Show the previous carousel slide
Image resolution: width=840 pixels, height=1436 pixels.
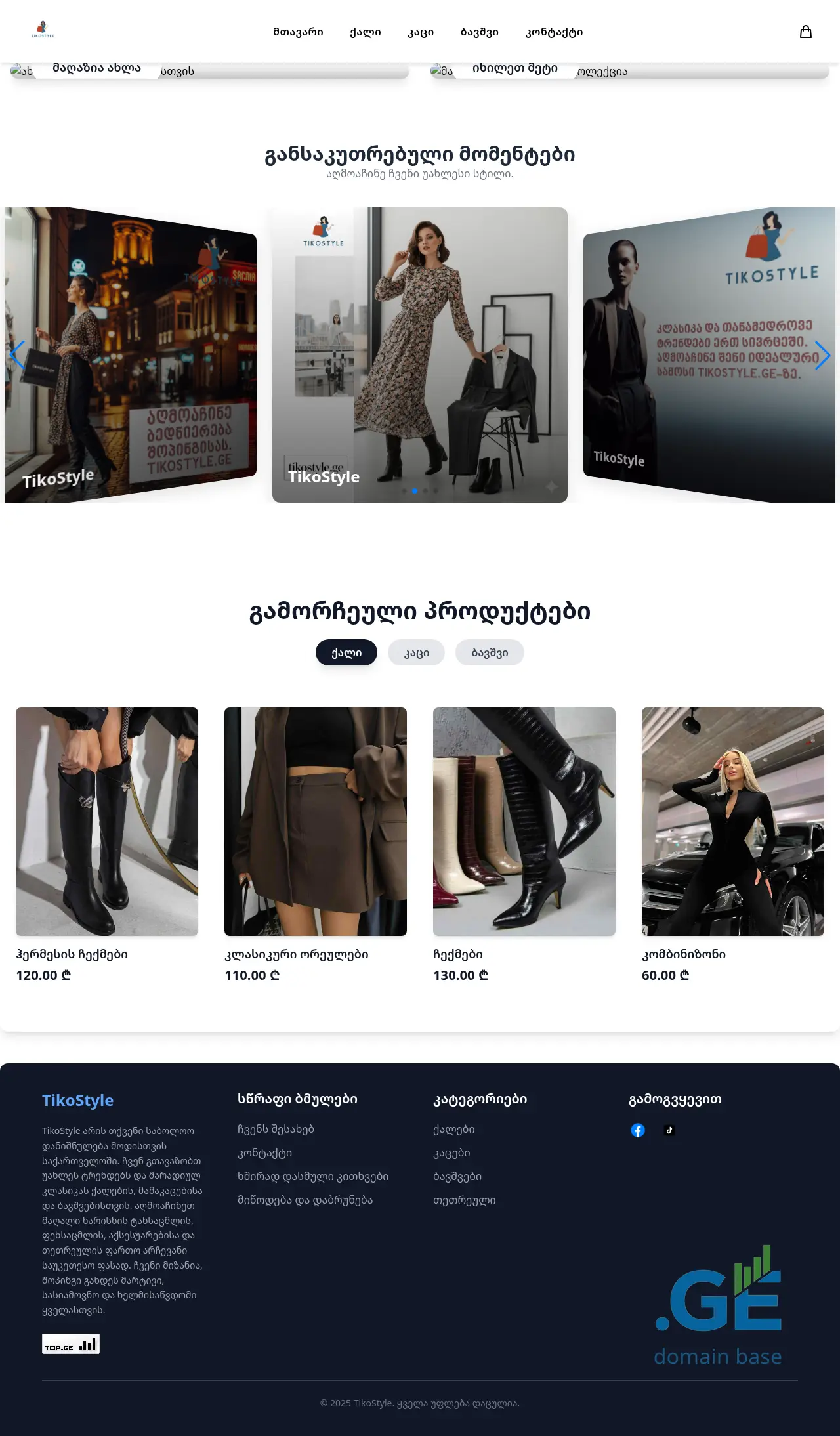coord(18,355)
